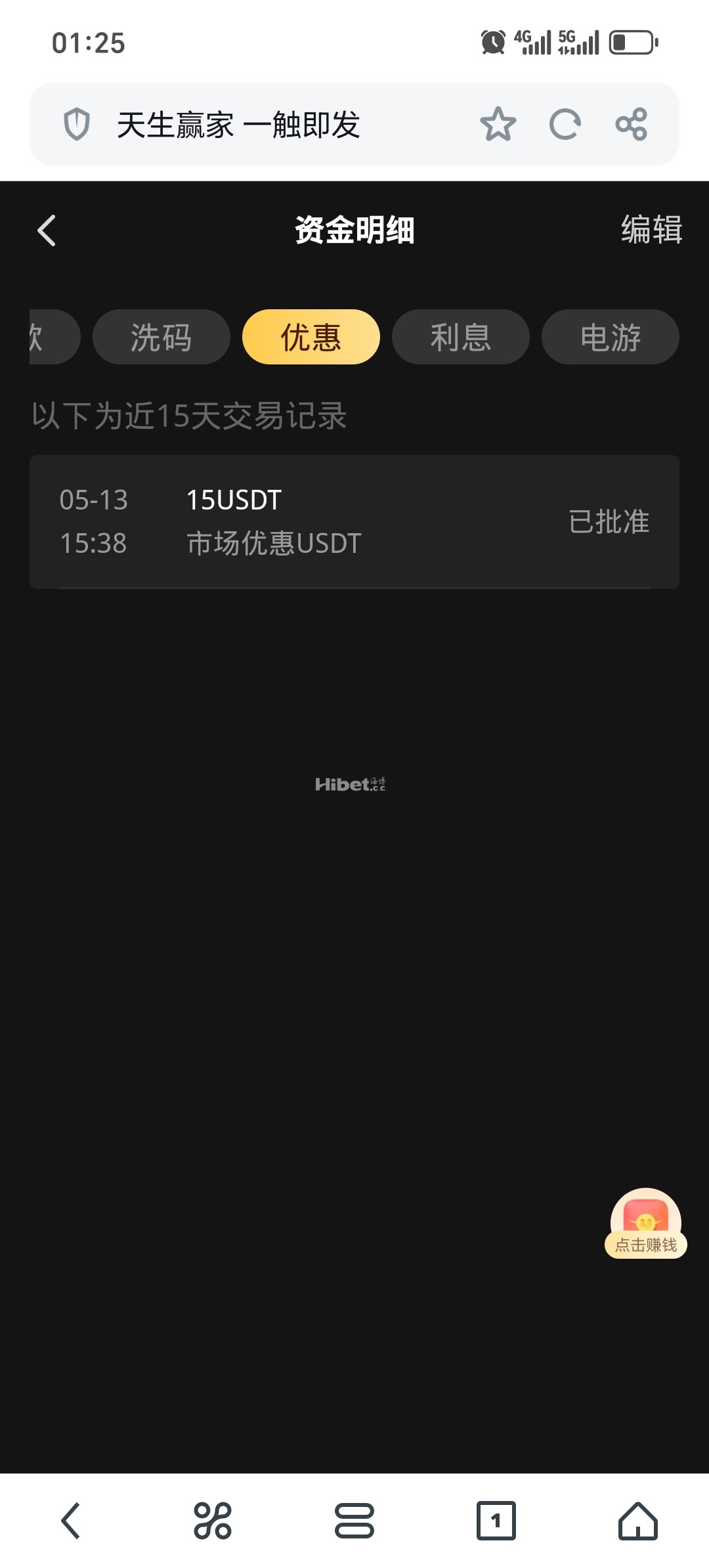Tap the back arrow on 资金明细 page
Image resolution: width=709 pixels, height=1568 pixels.
(46, 231)
